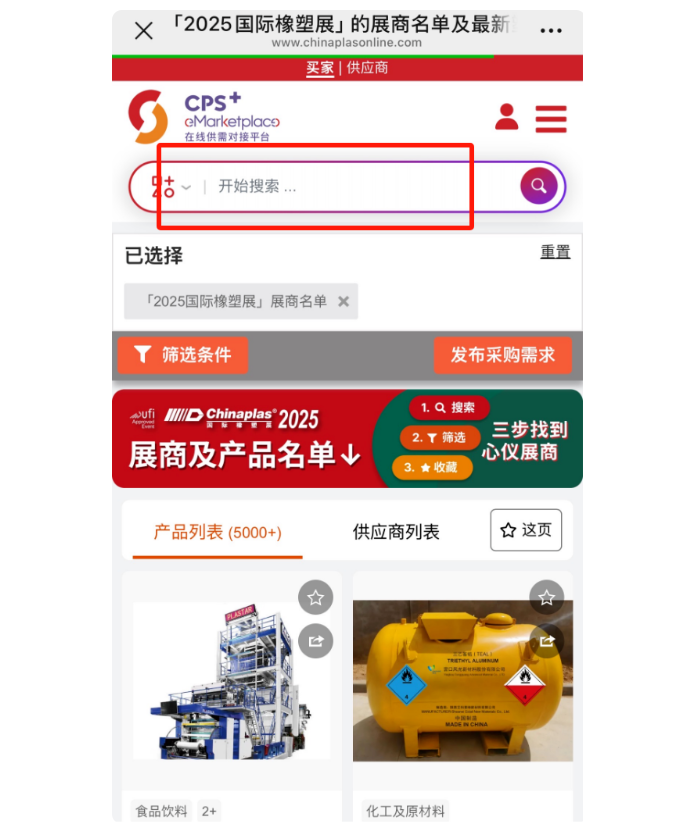Favorite the film blowing machine product
The height and width of the screenshot is (838, 685).
tap(316, 598)
